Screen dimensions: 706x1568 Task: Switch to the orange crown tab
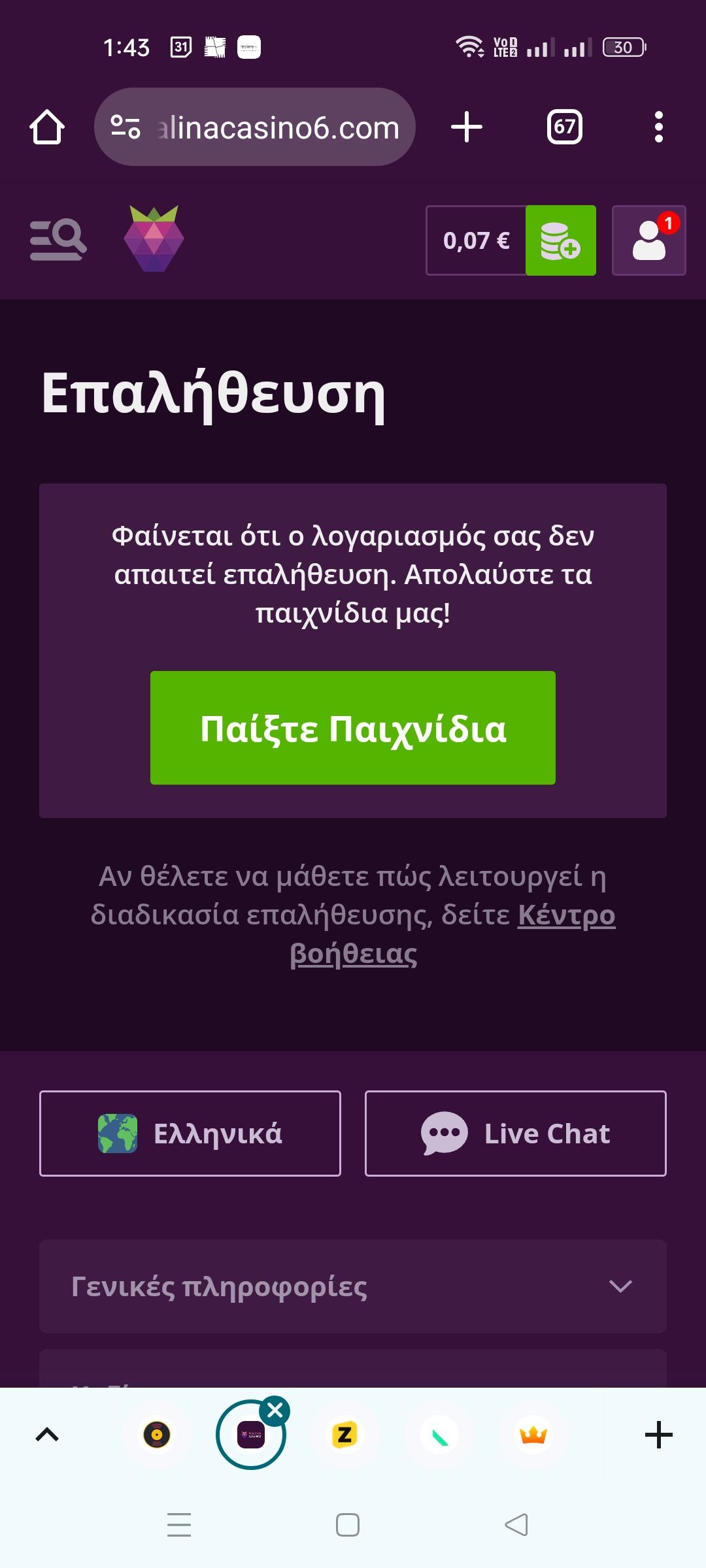click(x=533, y=1435)
